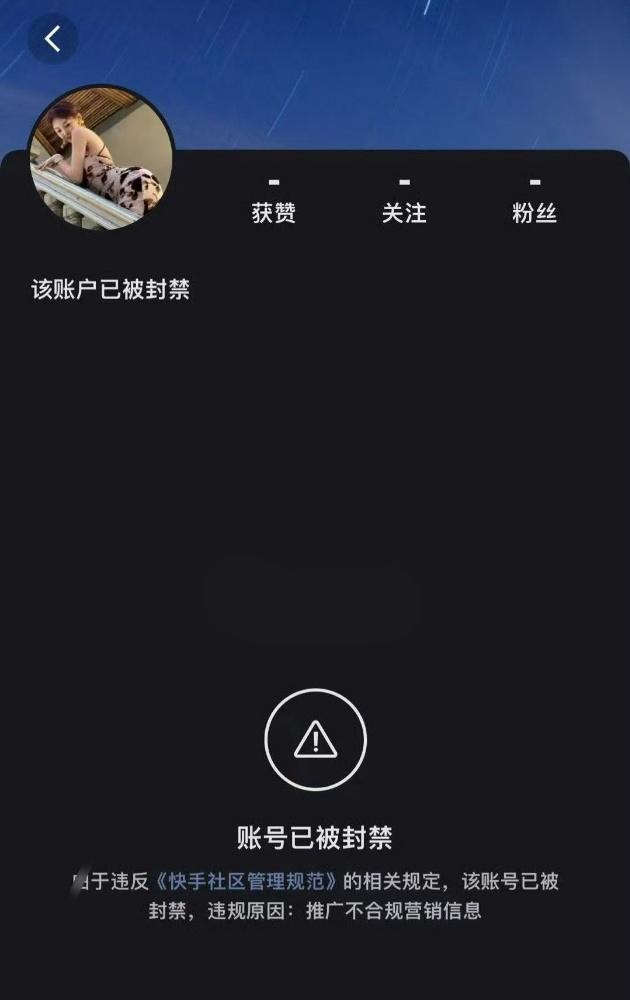Open the《快手社区管理规范》link

247,881
